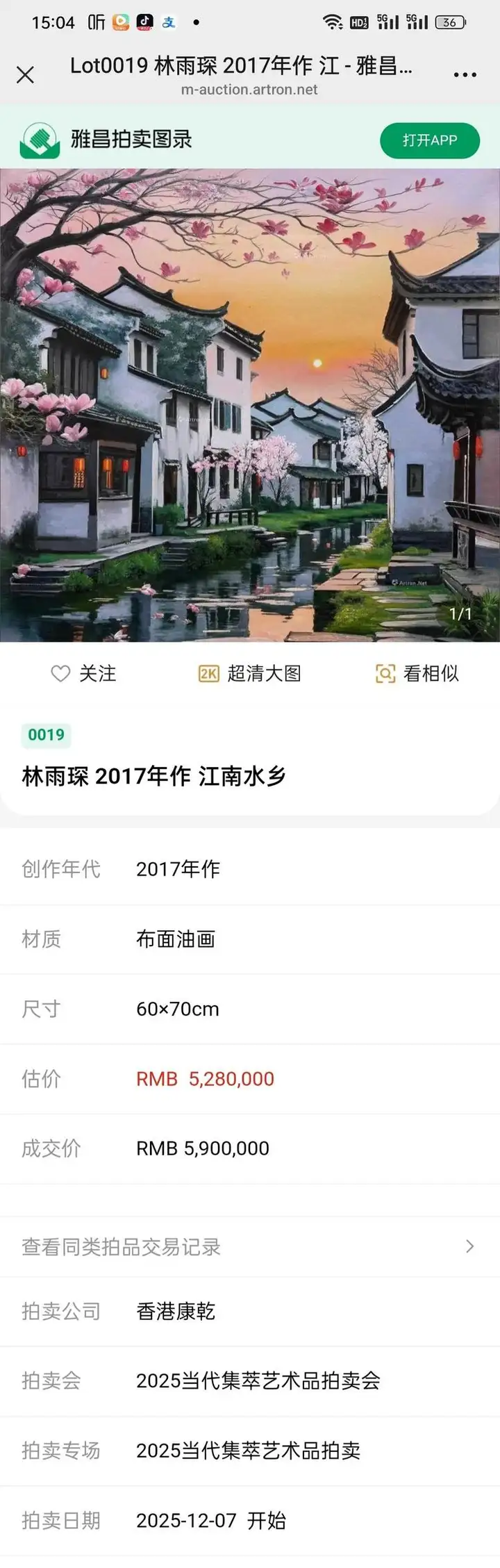View the 超清大图 high-resolution image
This screenshot has width=500, height=1568.
point(250,673)
